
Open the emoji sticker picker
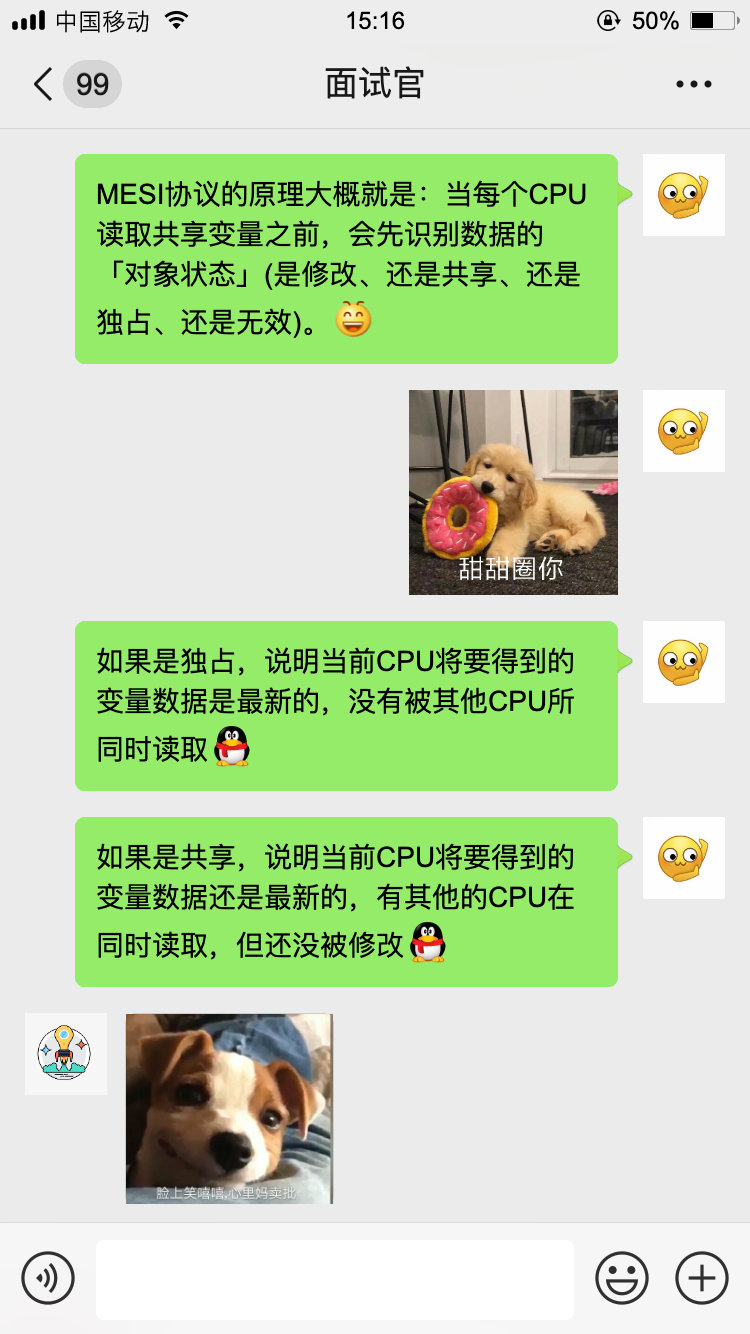(x=622, y=1278)
